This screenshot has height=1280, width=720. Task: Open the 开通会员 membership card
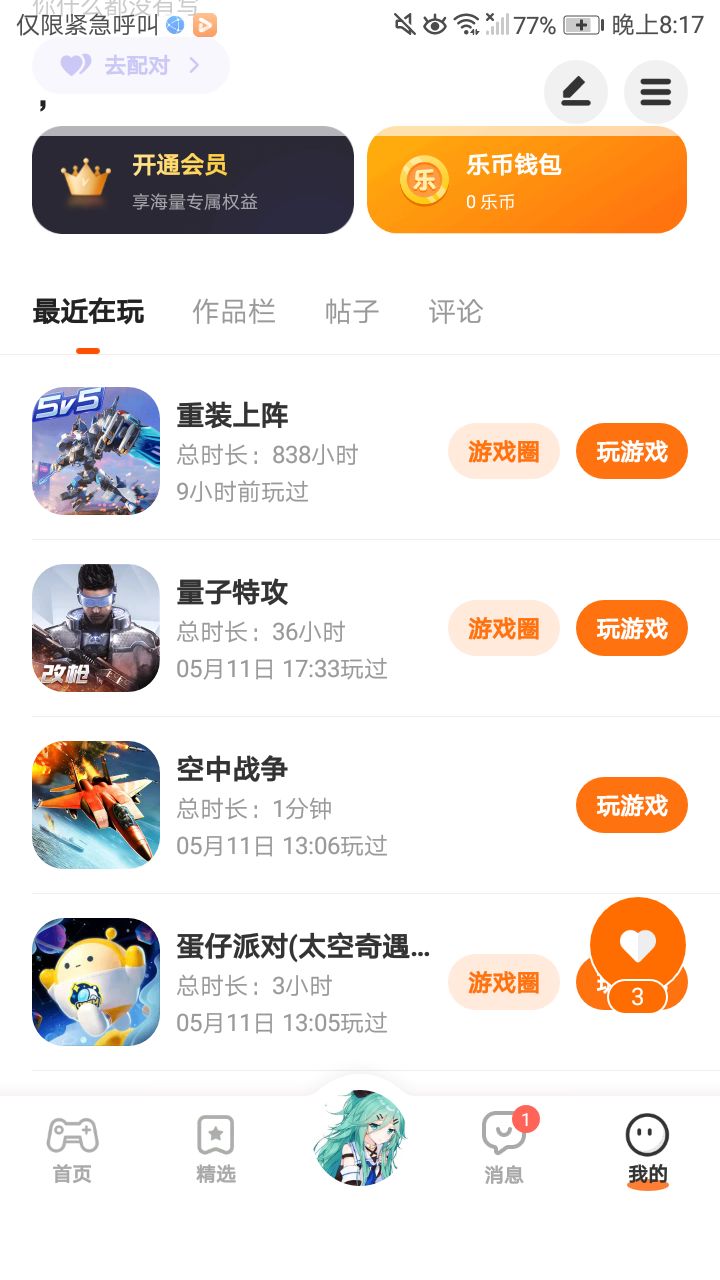[193, 181]
